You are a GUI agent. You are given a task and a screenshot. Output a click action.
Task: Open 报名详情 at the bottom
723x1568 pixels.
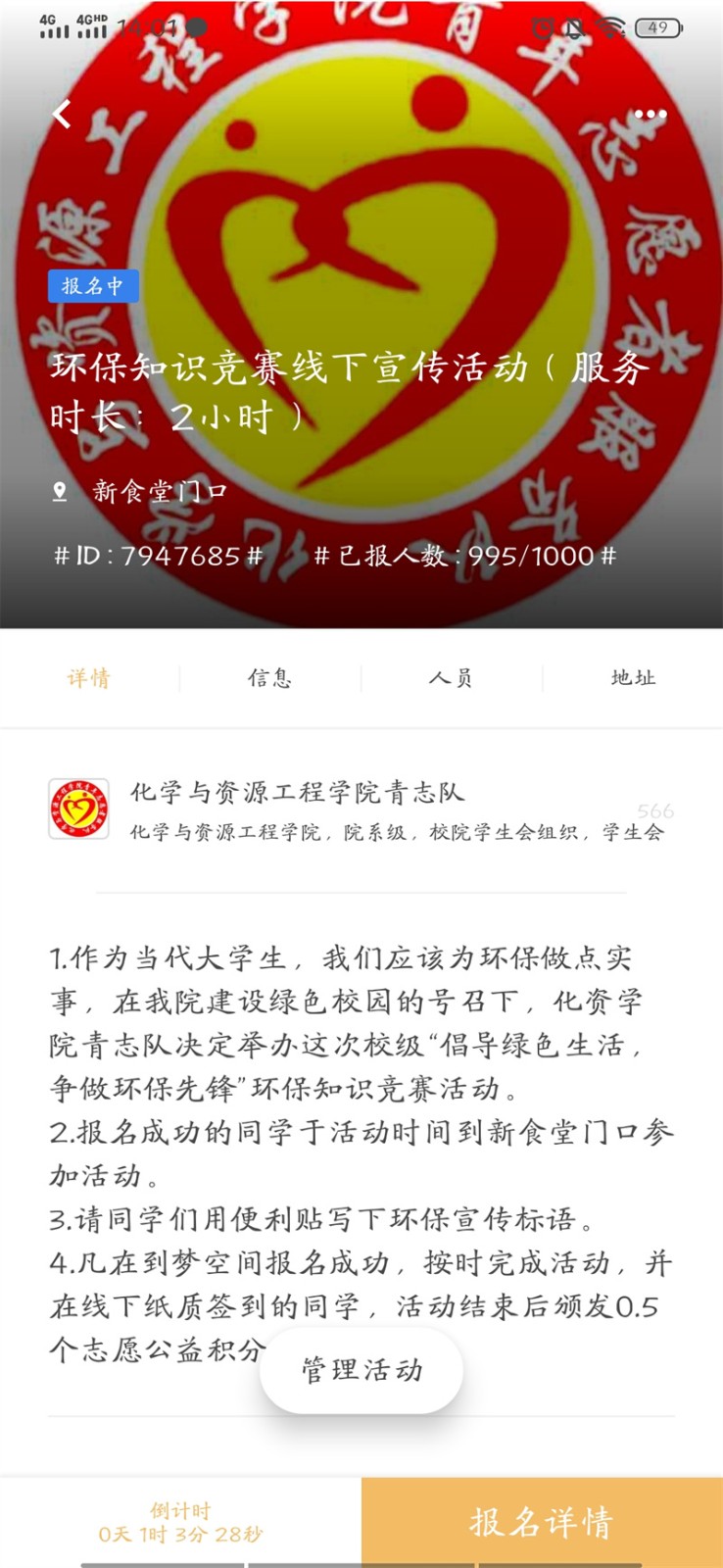coord(542,1522)
